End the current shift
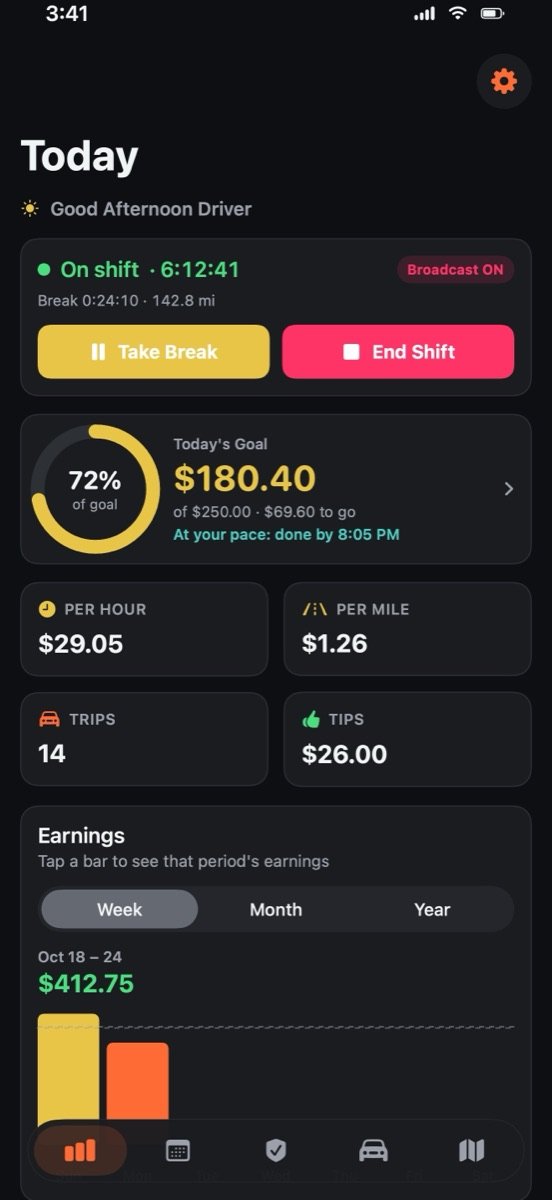The height and width of the screenshot is (1200, 552). coord(398,352)
